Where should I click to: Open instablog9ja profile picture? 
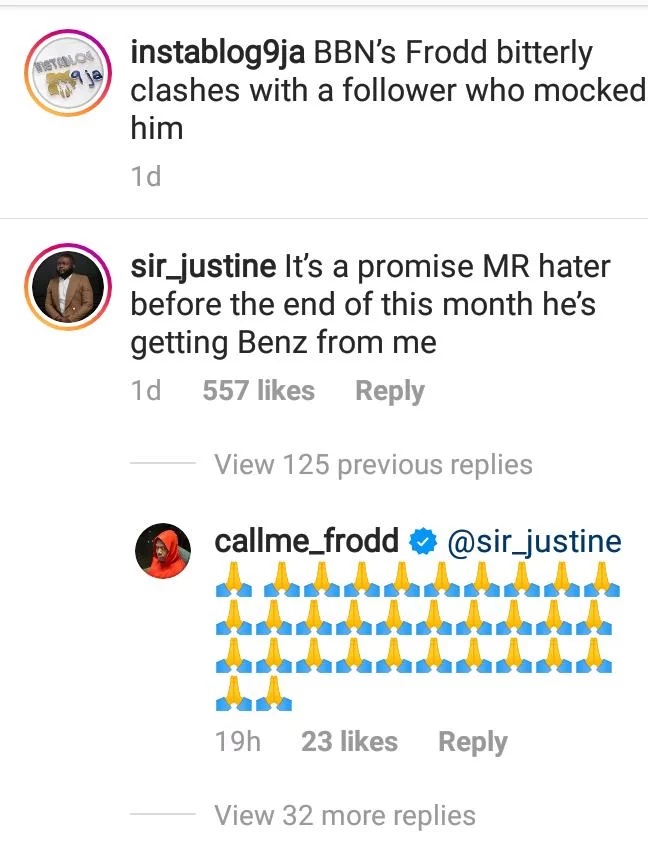pos(65,75)
